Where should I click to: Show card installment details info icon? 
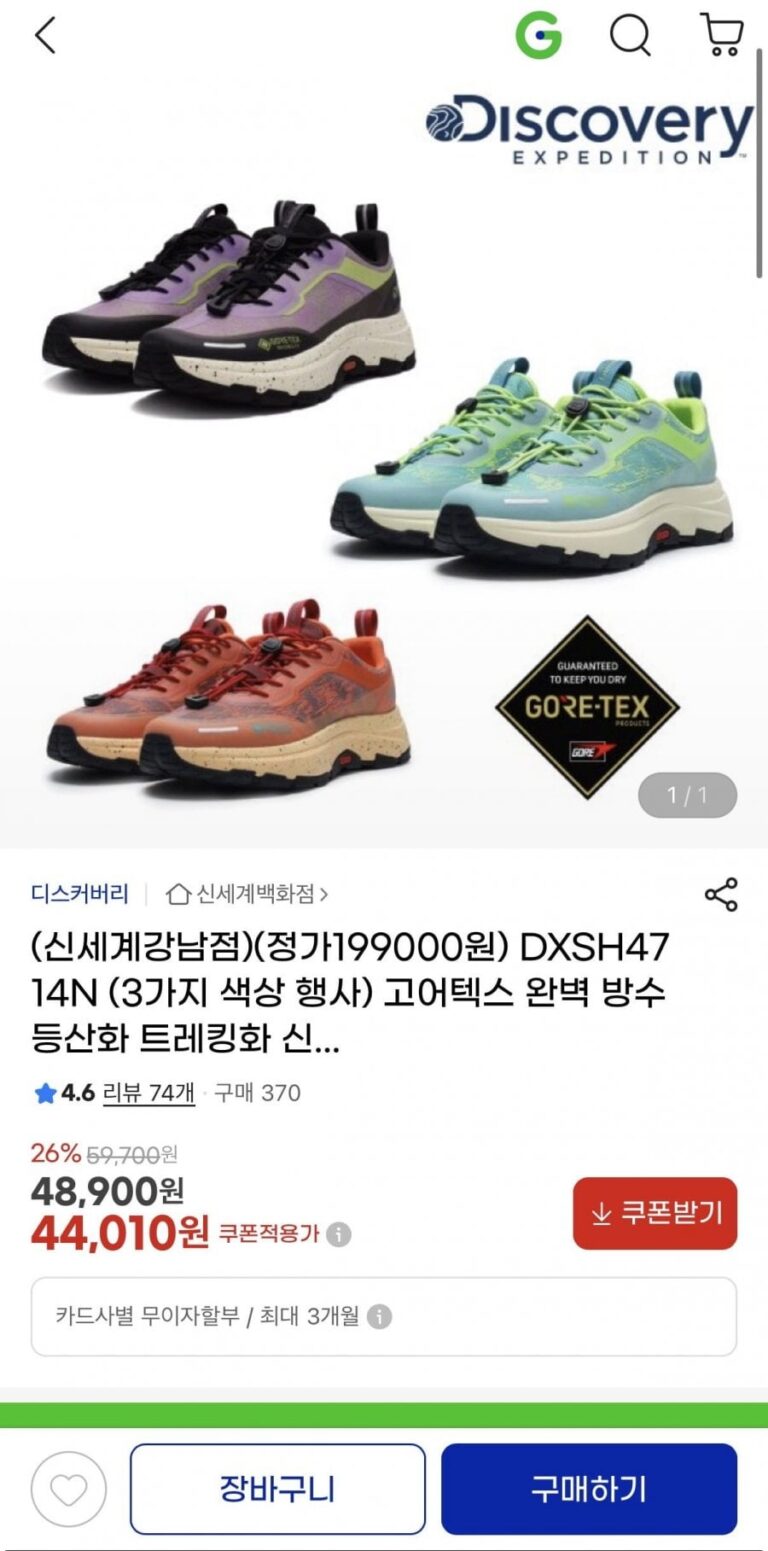tap(379, 1317)
